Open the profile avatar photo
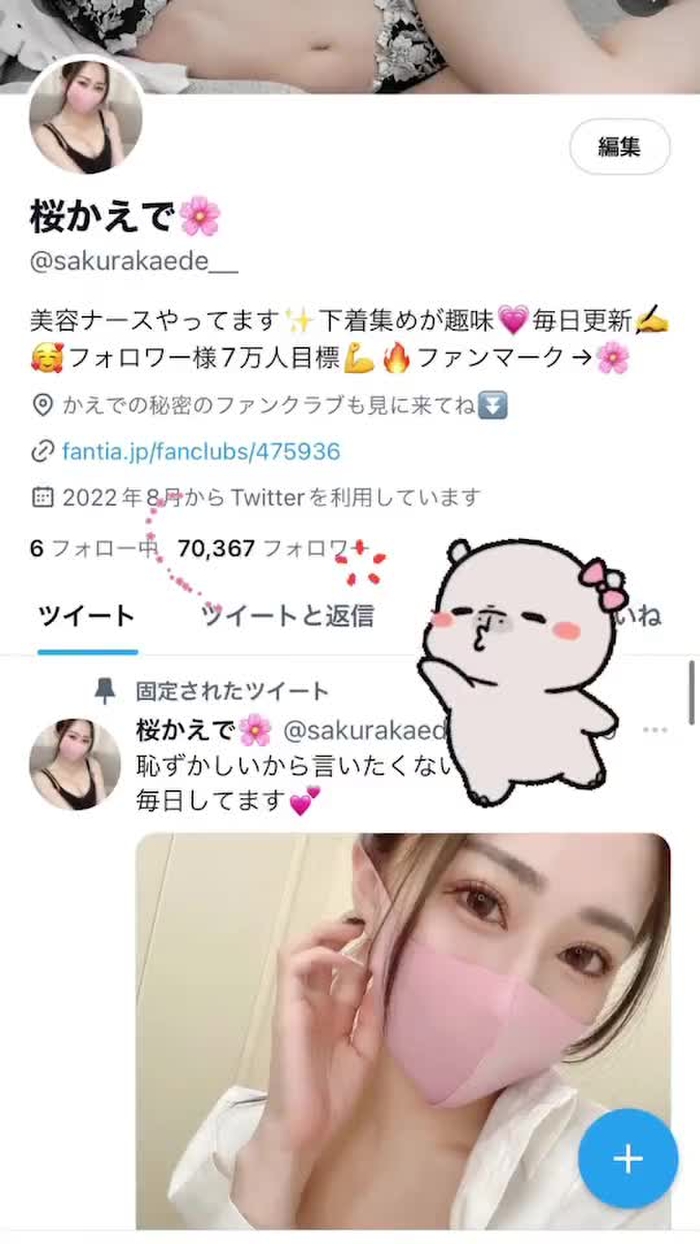The image size is (700, 1244). click(x=85, y=116)
